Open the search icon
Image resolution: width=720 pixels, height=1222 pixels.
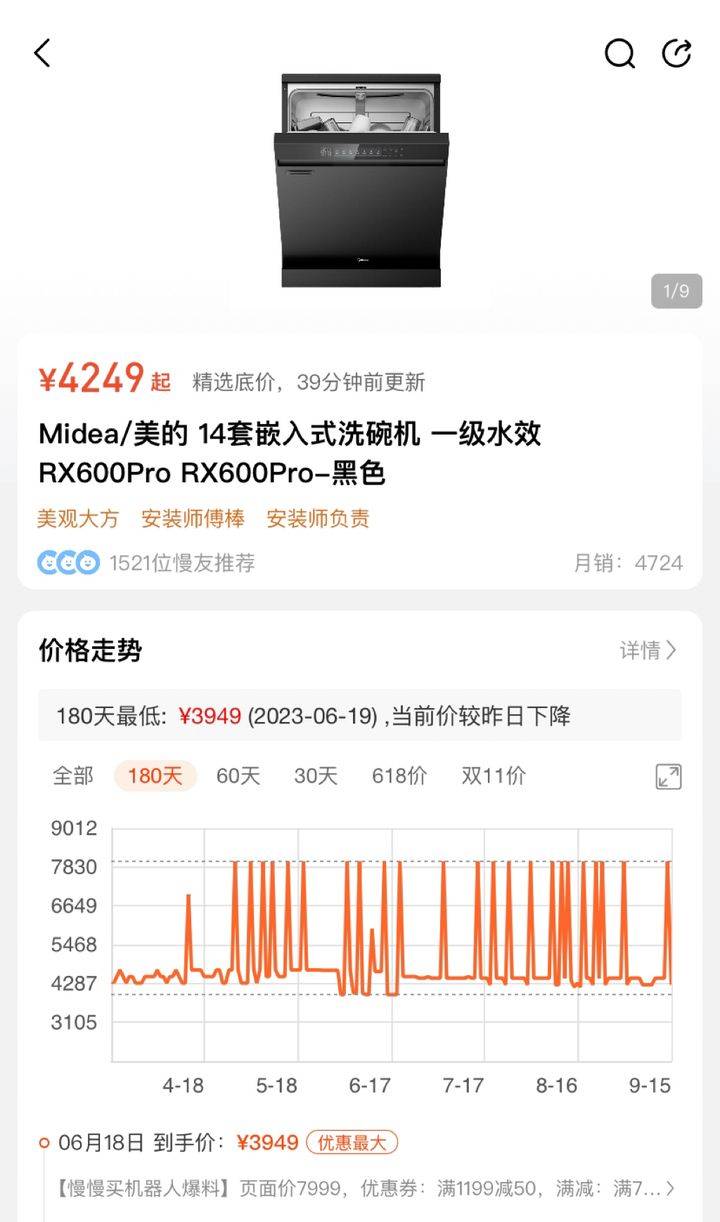coord(619,53)
